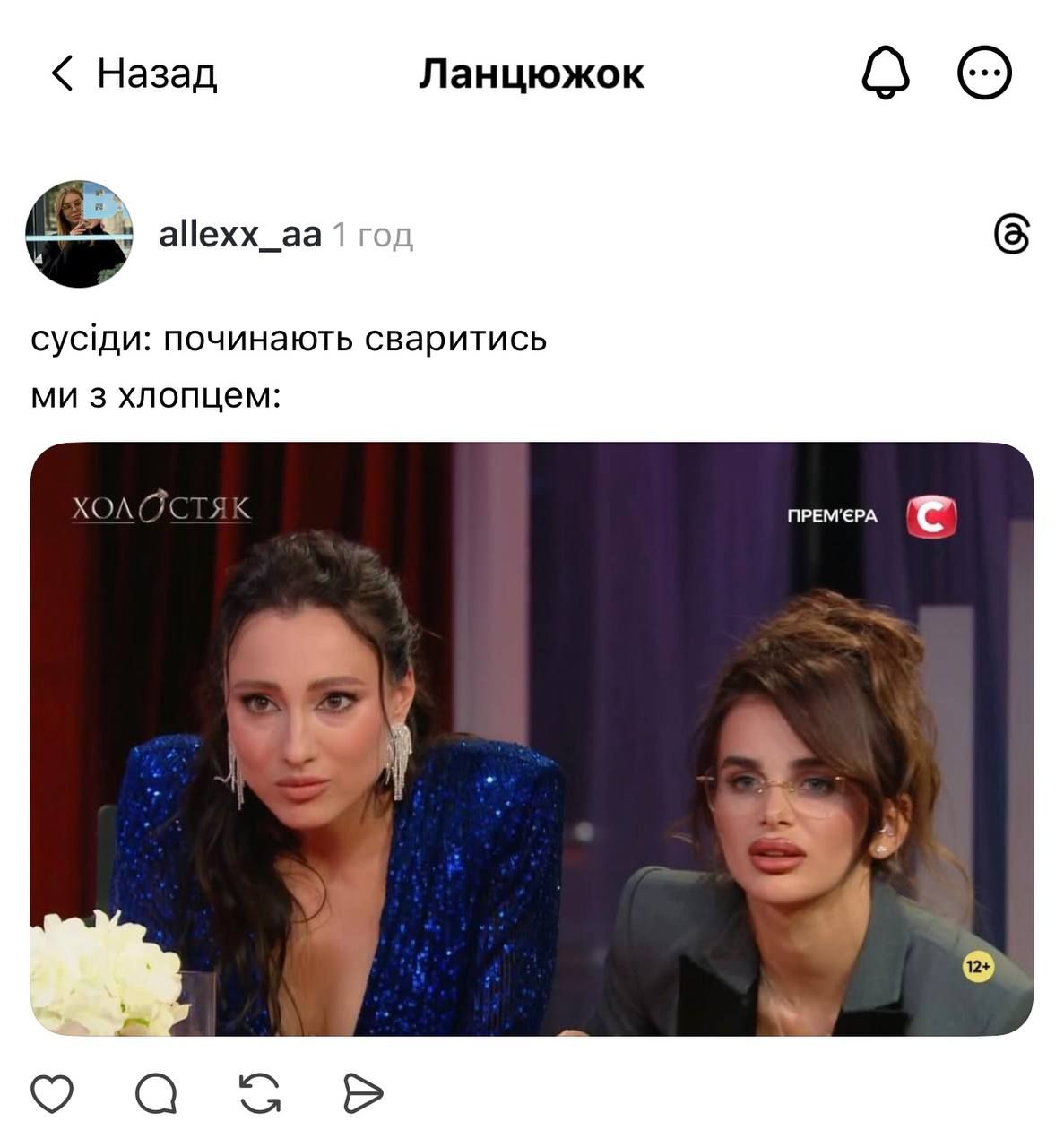Open the allexx_aa username link
1064x1147 pixels.
tap(239, 235)
